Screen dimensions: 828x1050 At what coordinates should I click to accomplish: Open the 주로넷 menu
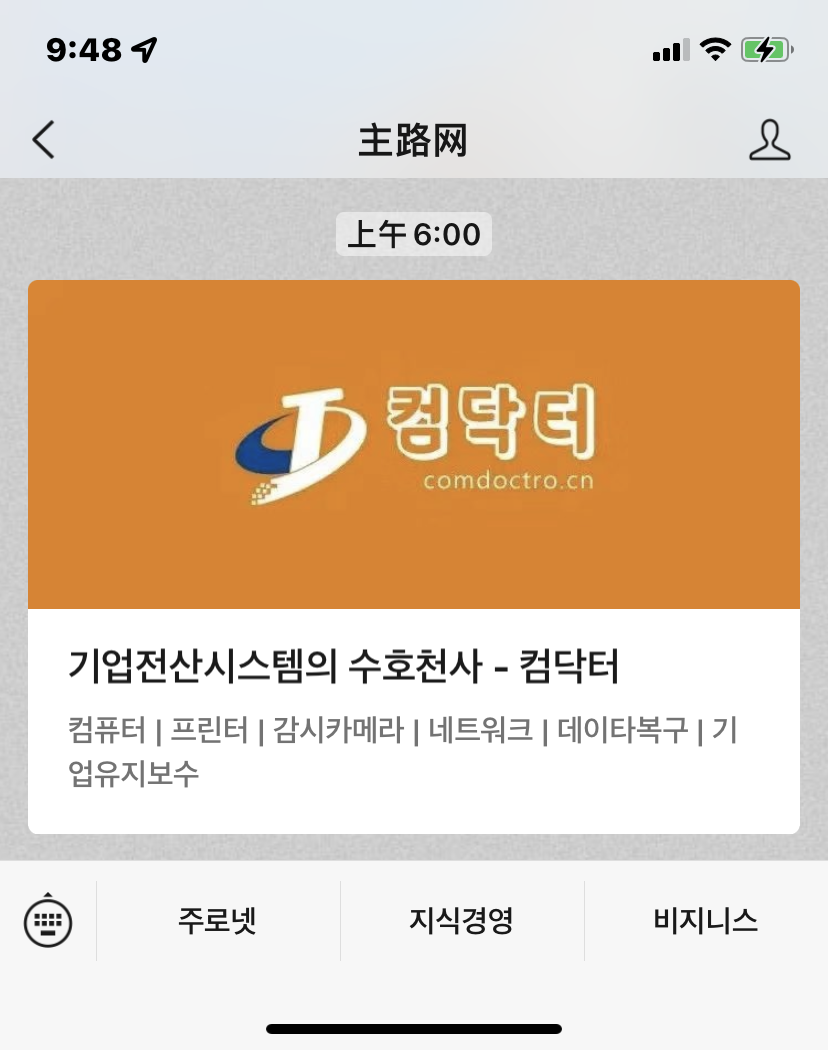point(218,921)
